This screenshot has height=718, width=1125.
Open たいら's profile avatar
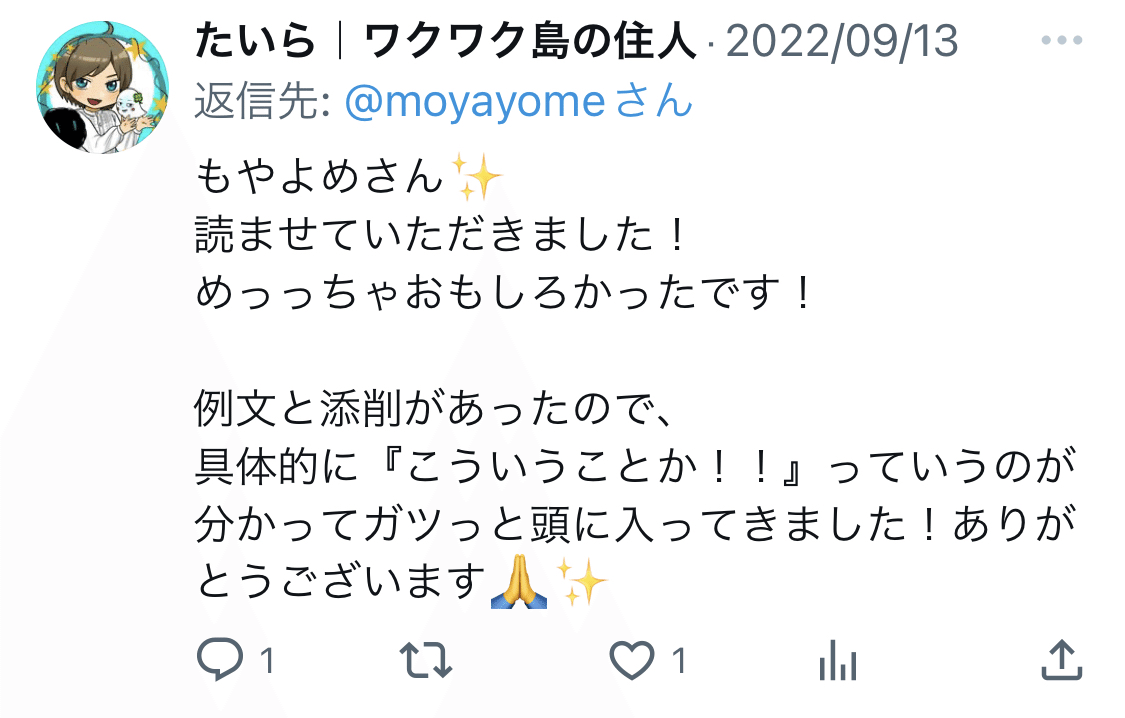[102, 87]
